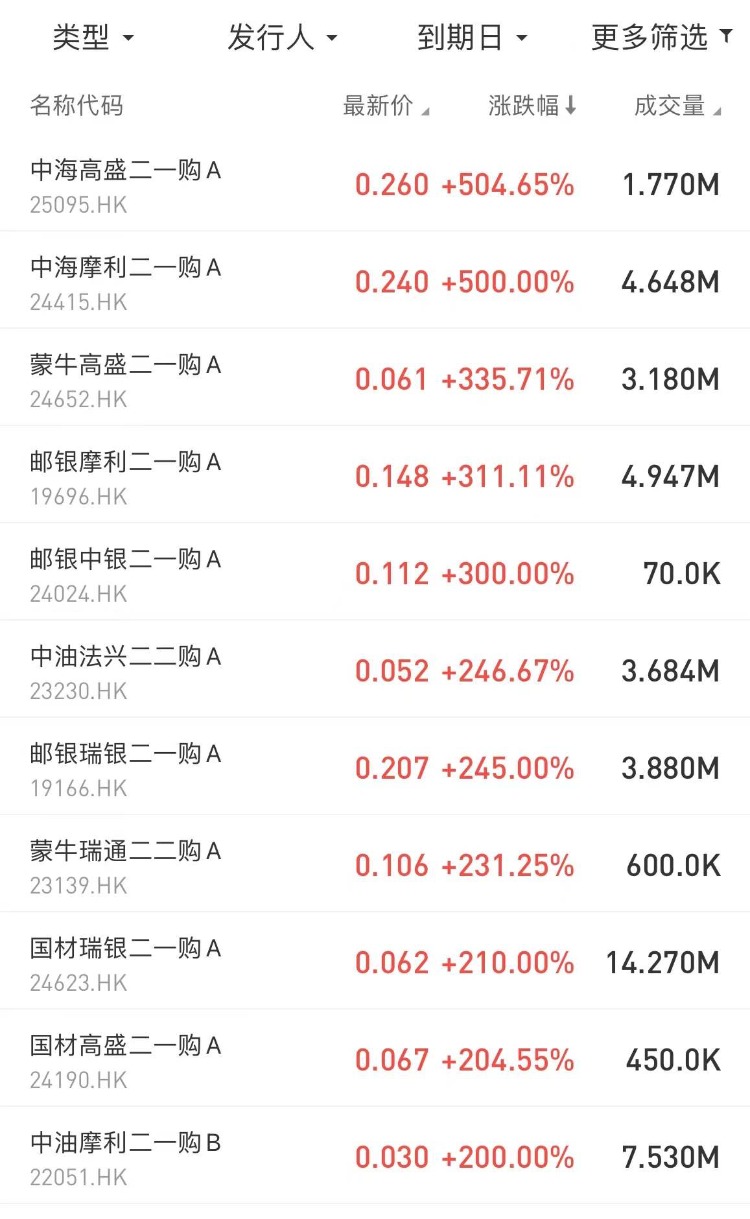View 中油法兴二二购A 23230.HK
750x1219 pixels.
375,670
